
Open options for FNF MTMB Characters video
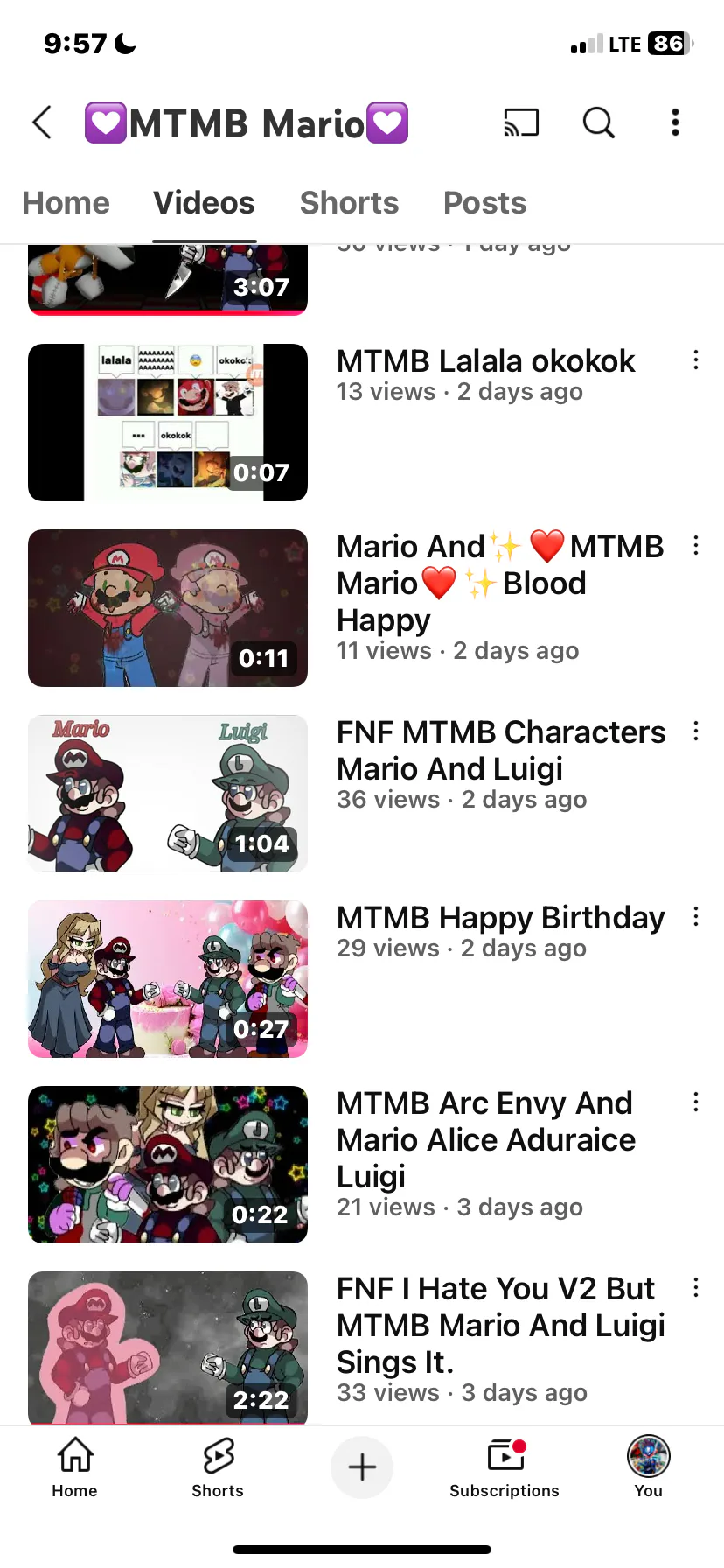tap(696, 731)
